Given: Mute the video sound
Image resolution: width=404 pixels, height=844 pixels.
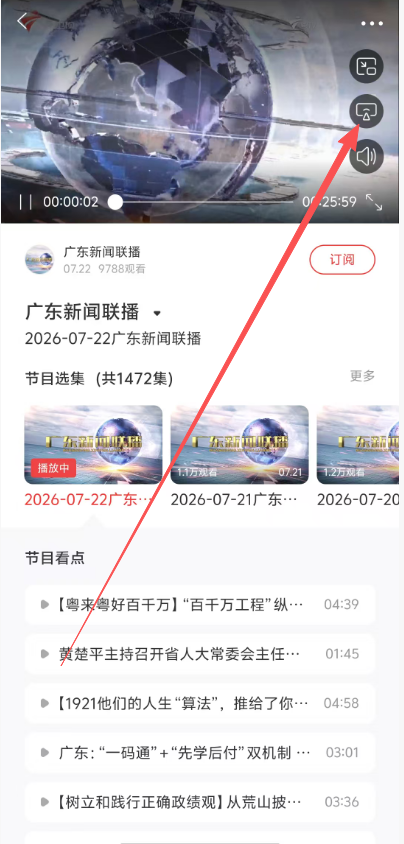Looking at the screenshot, I should 366,156.
